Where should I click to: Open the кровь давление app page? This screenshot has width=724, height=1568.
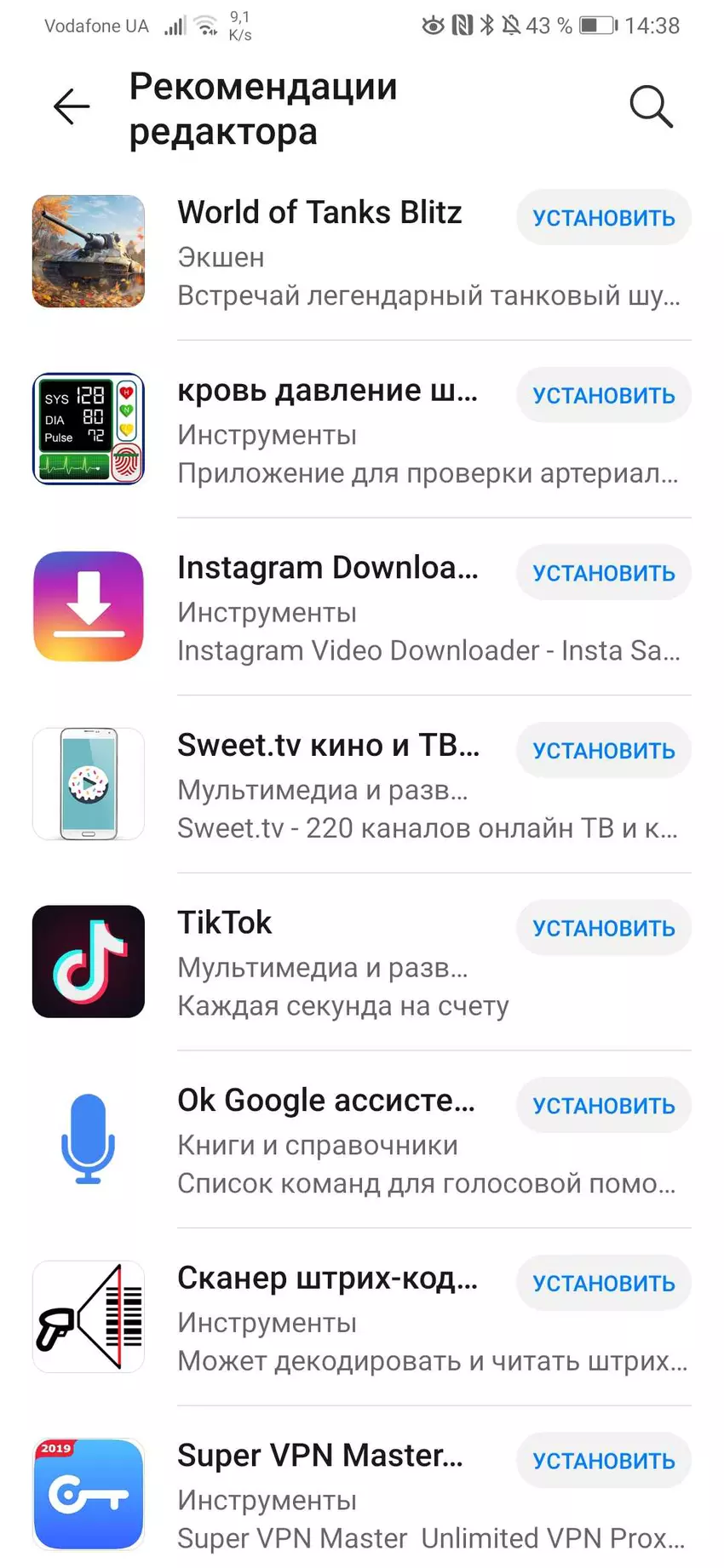point(327,391)
